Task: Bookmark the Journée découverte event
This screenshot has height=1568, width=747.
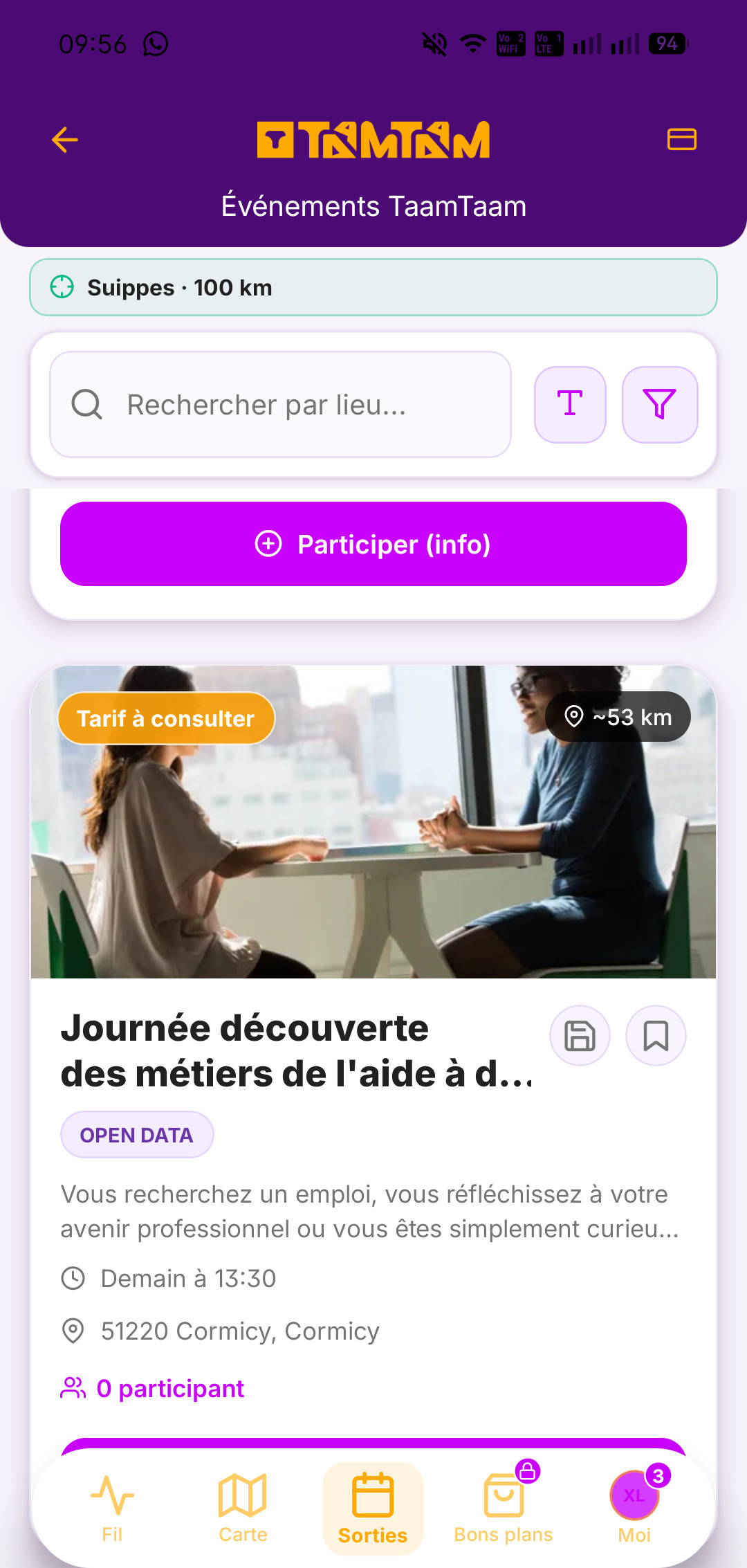Action: [656, 1036]
